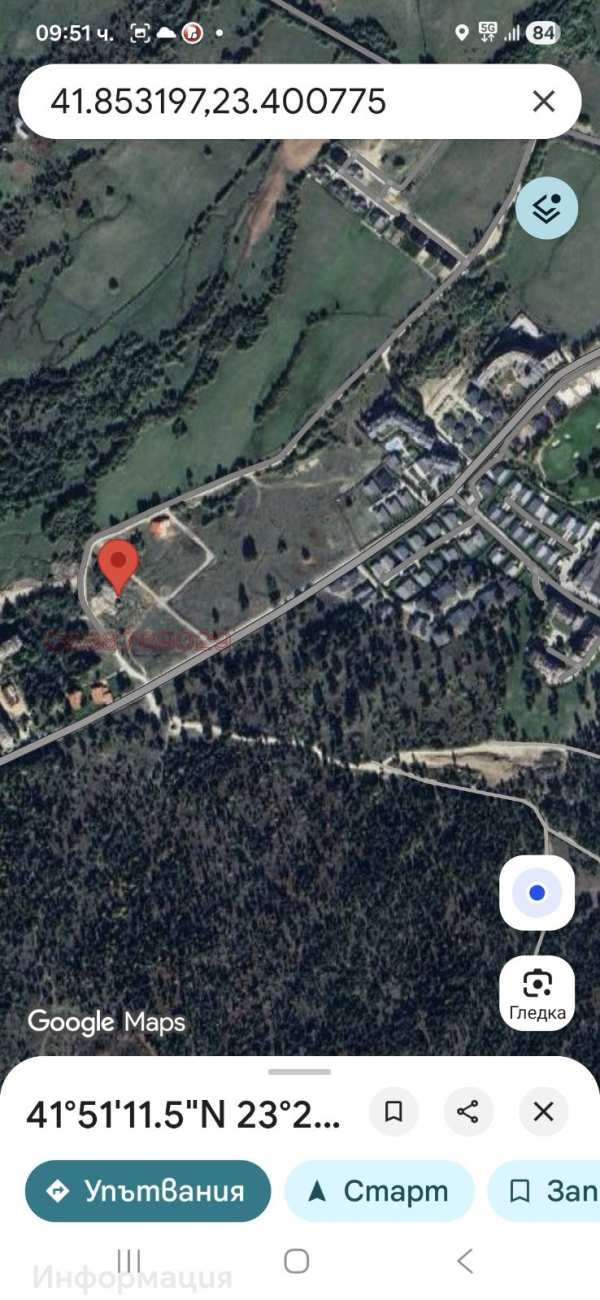Tap the Зап save chip
600x1300 pixels.
545,1191
